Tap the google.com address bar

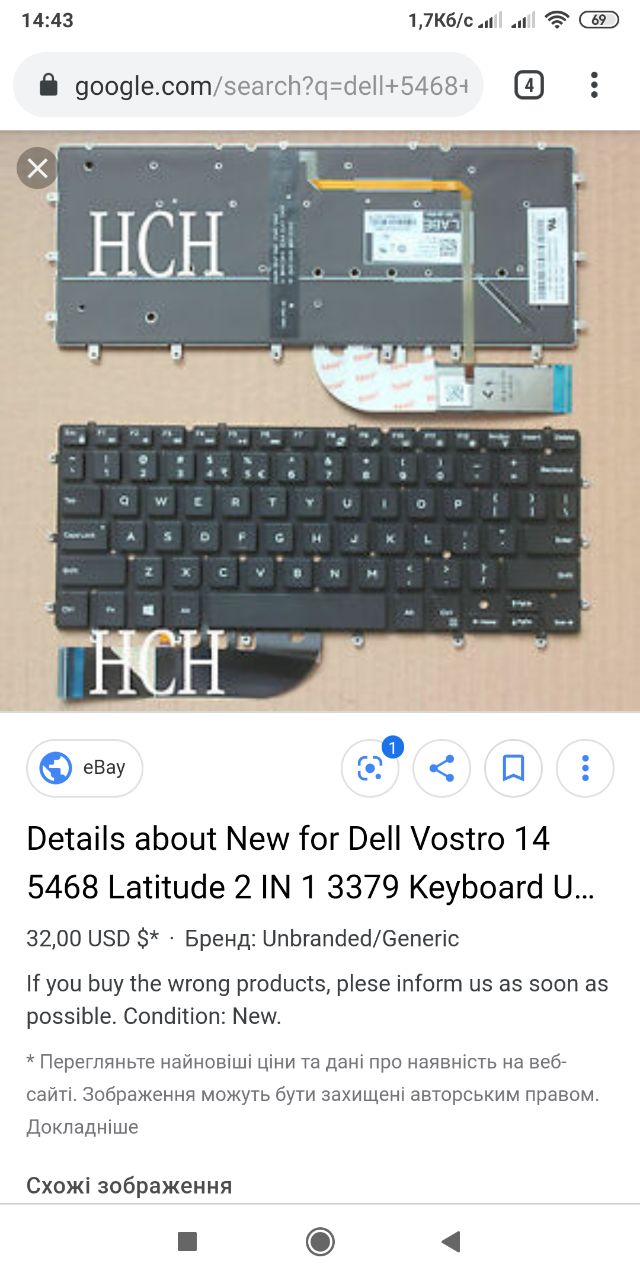(248, 86)
